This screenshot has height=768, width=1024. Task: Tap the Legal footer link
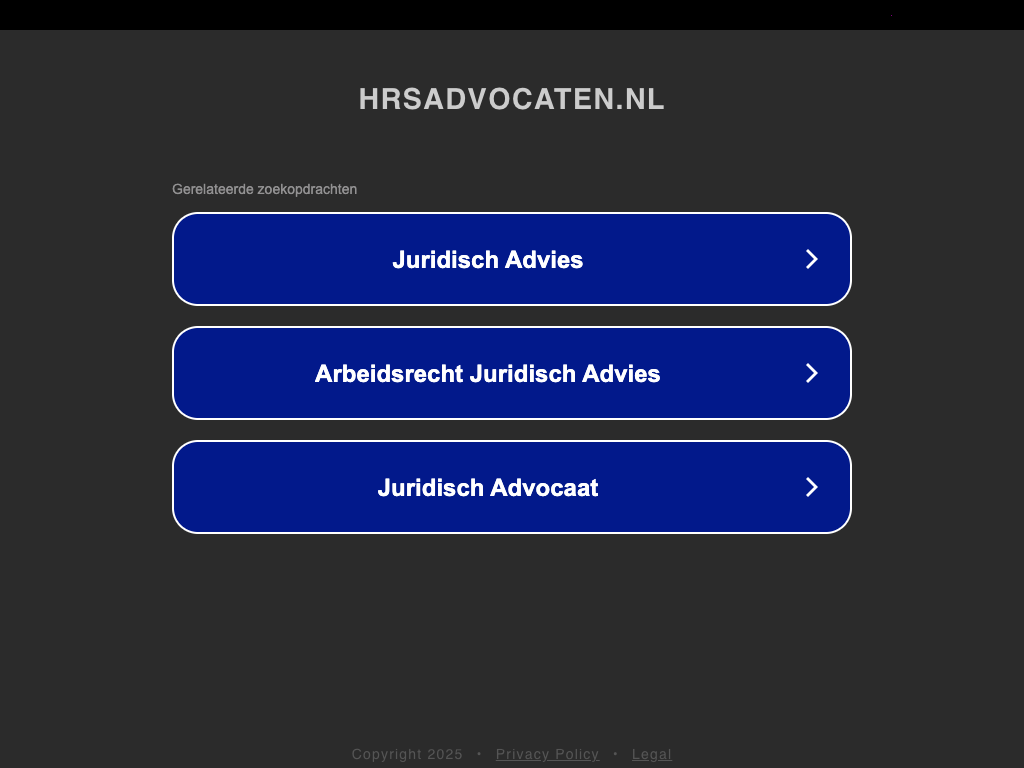pos(651,754)
